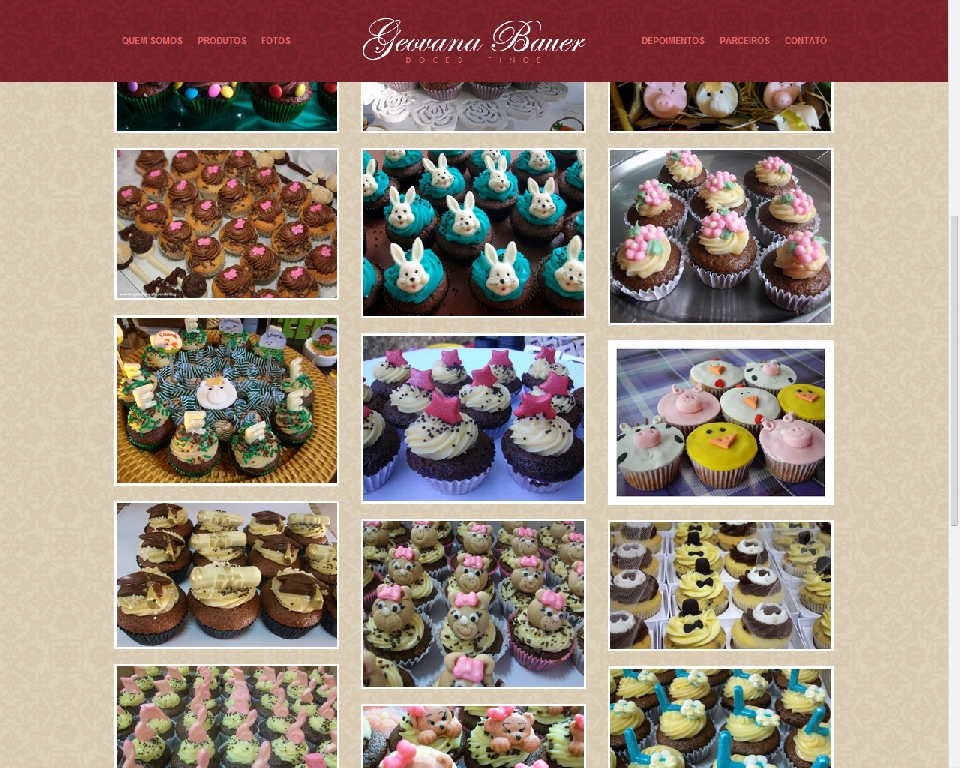
Task: Go to the Produtos section
Action: pos(222,41)
